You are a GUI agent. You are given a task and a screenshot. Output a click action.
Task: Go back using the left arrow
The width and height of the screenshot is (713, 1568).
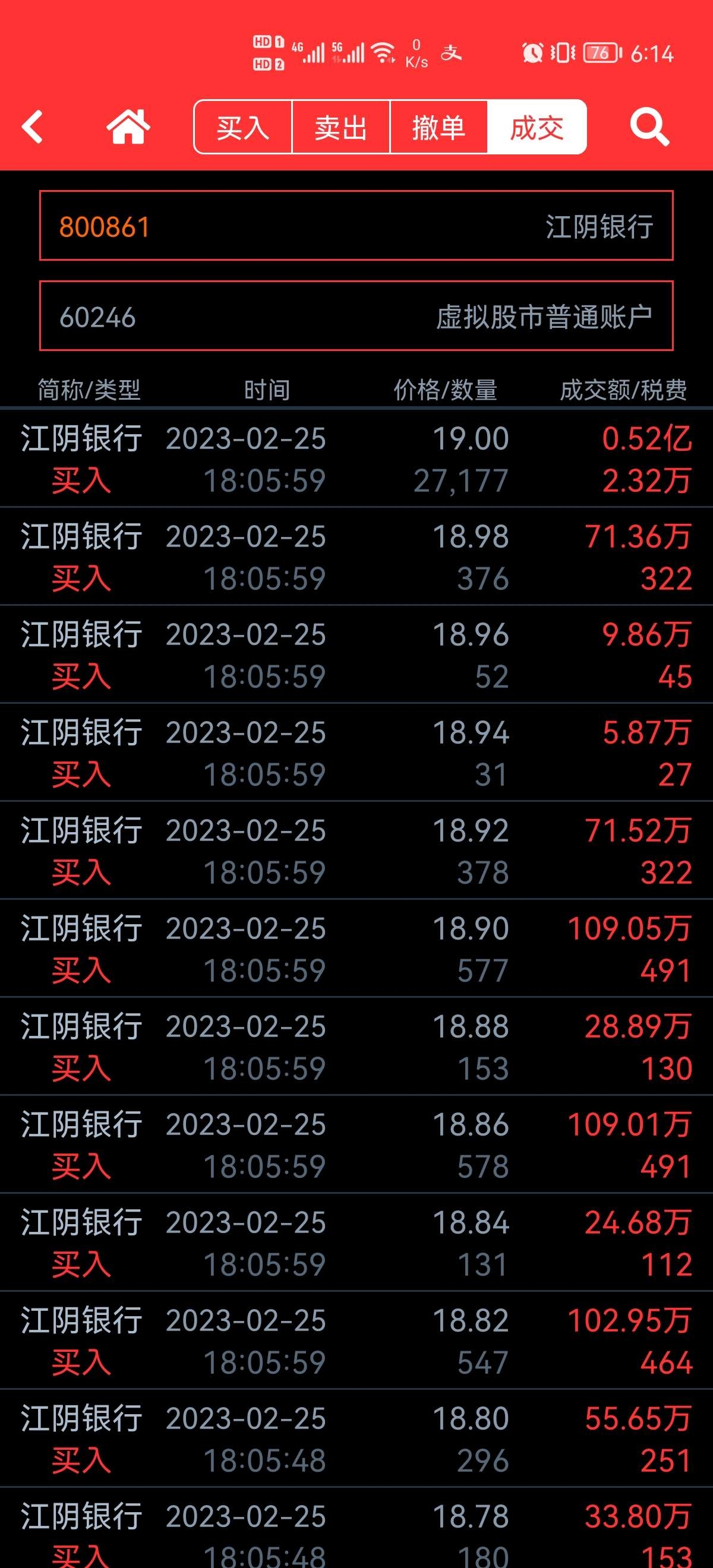(x=32, y=127)
